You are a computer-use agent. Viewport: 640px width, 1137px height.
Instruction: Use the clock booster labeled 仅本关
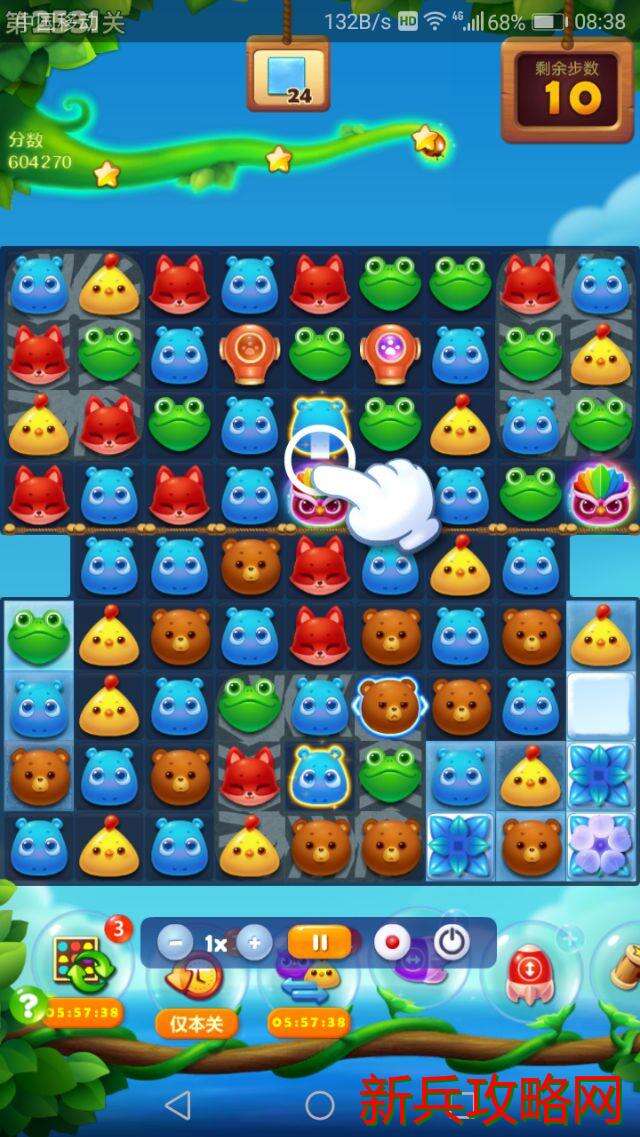(x=196, y=990)
